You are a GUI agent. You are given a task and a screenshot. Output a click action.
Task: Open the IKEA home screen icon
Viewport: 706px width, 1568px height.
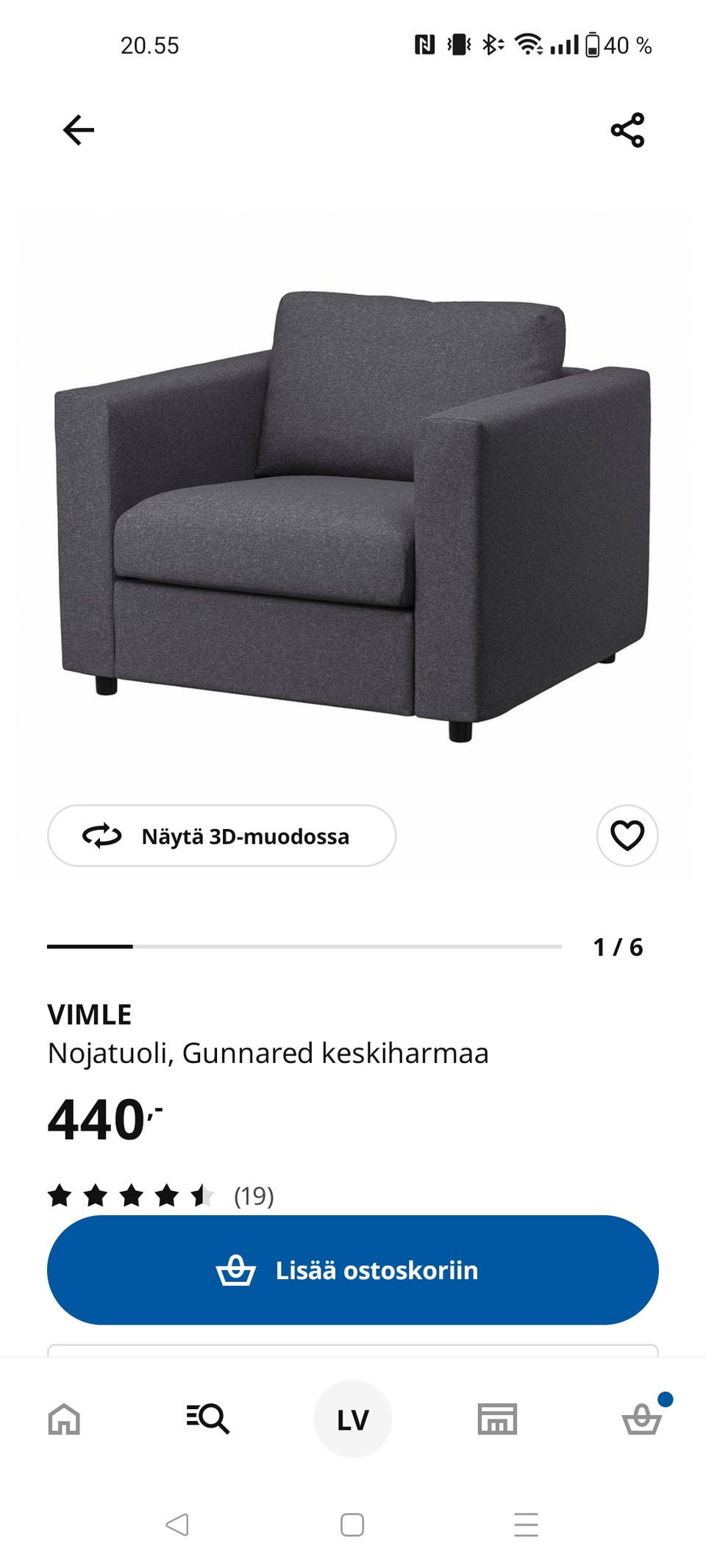click(63, 1417)
